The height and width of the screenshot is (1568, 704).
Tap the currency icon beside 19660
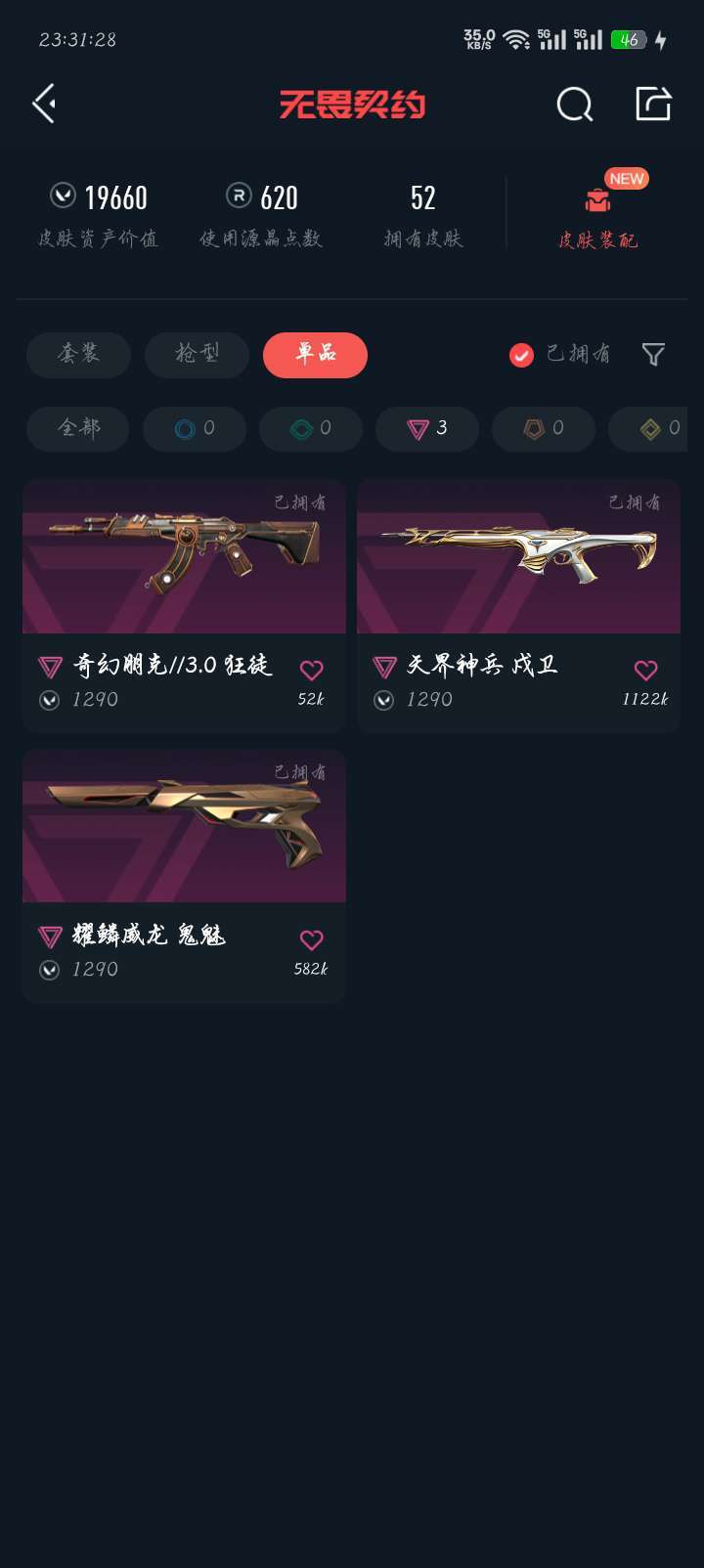[x=61, y=197]
